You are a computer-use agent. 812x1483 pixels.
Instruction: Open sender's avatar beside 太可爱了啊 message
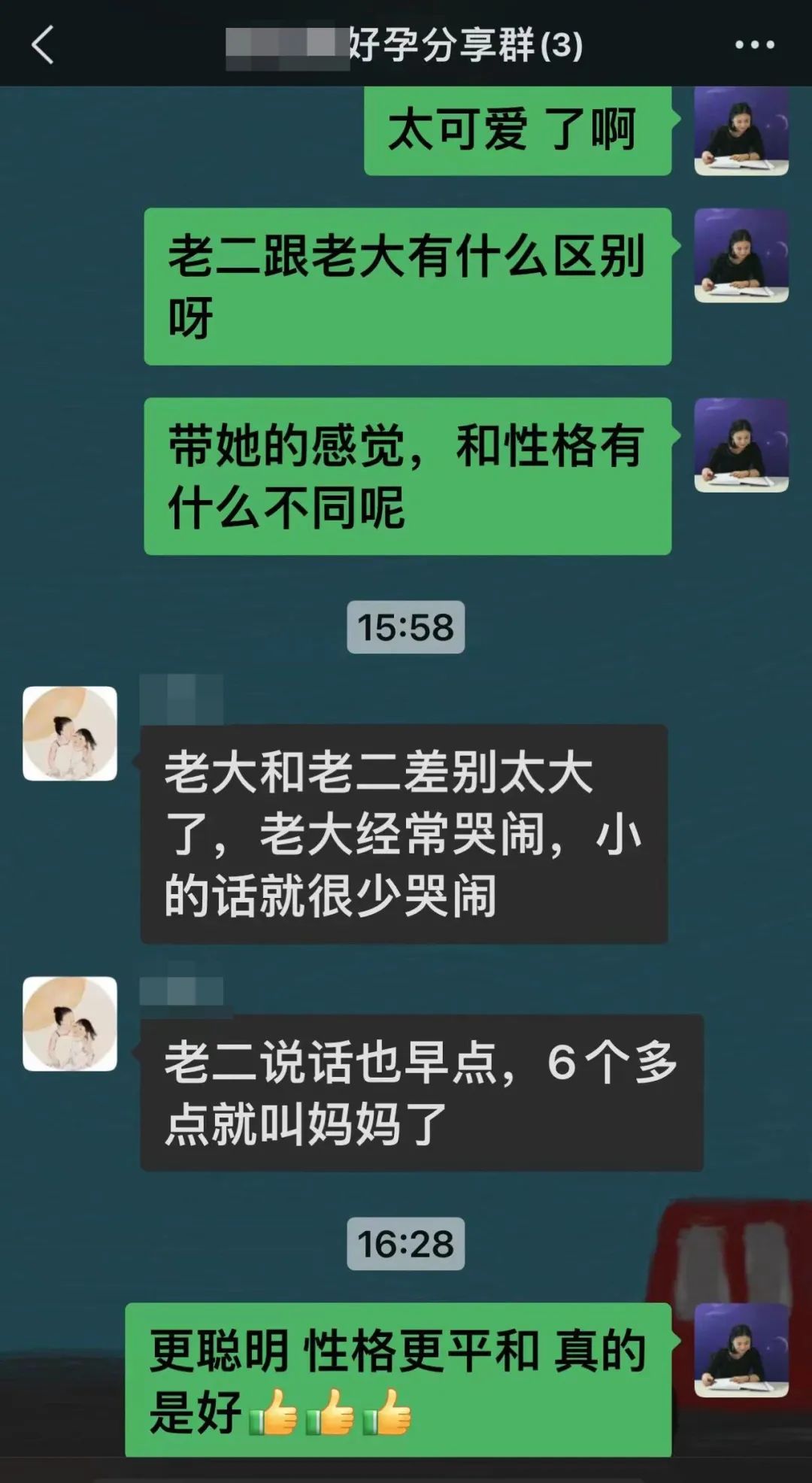[x=741, y=132]
